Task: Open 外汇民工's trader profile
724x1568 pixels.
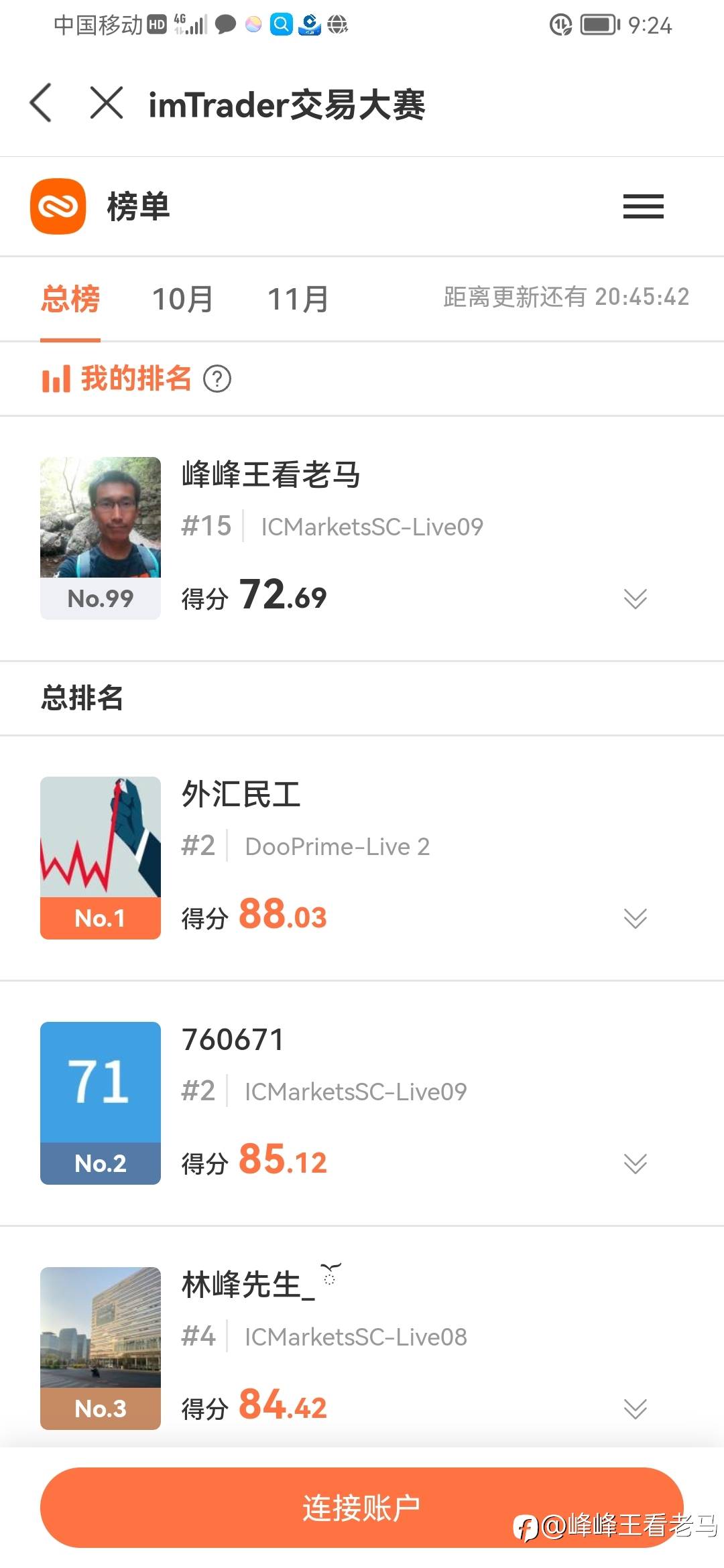Action: click(x=101, y=858)
